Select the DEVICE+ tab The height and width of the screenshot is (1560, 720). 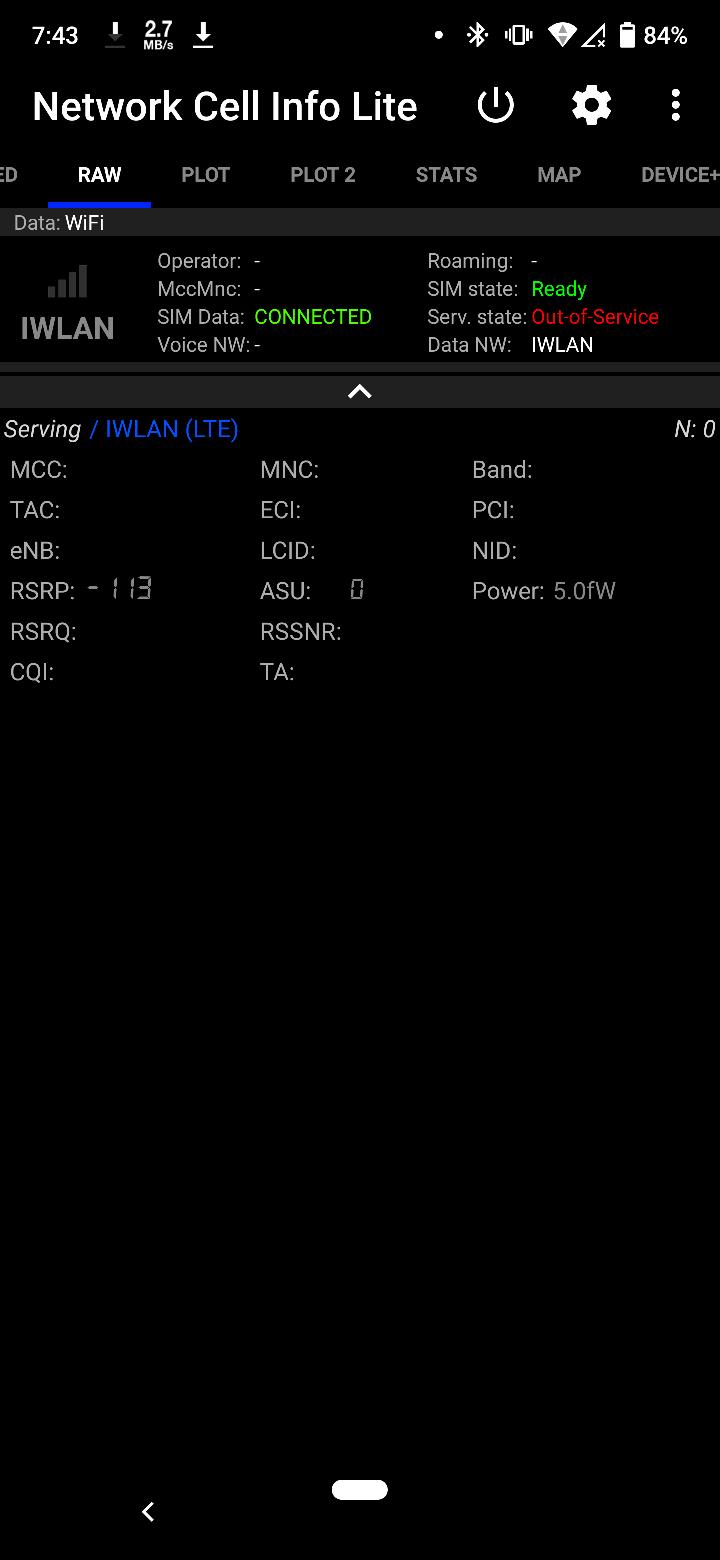coord(680,175)
